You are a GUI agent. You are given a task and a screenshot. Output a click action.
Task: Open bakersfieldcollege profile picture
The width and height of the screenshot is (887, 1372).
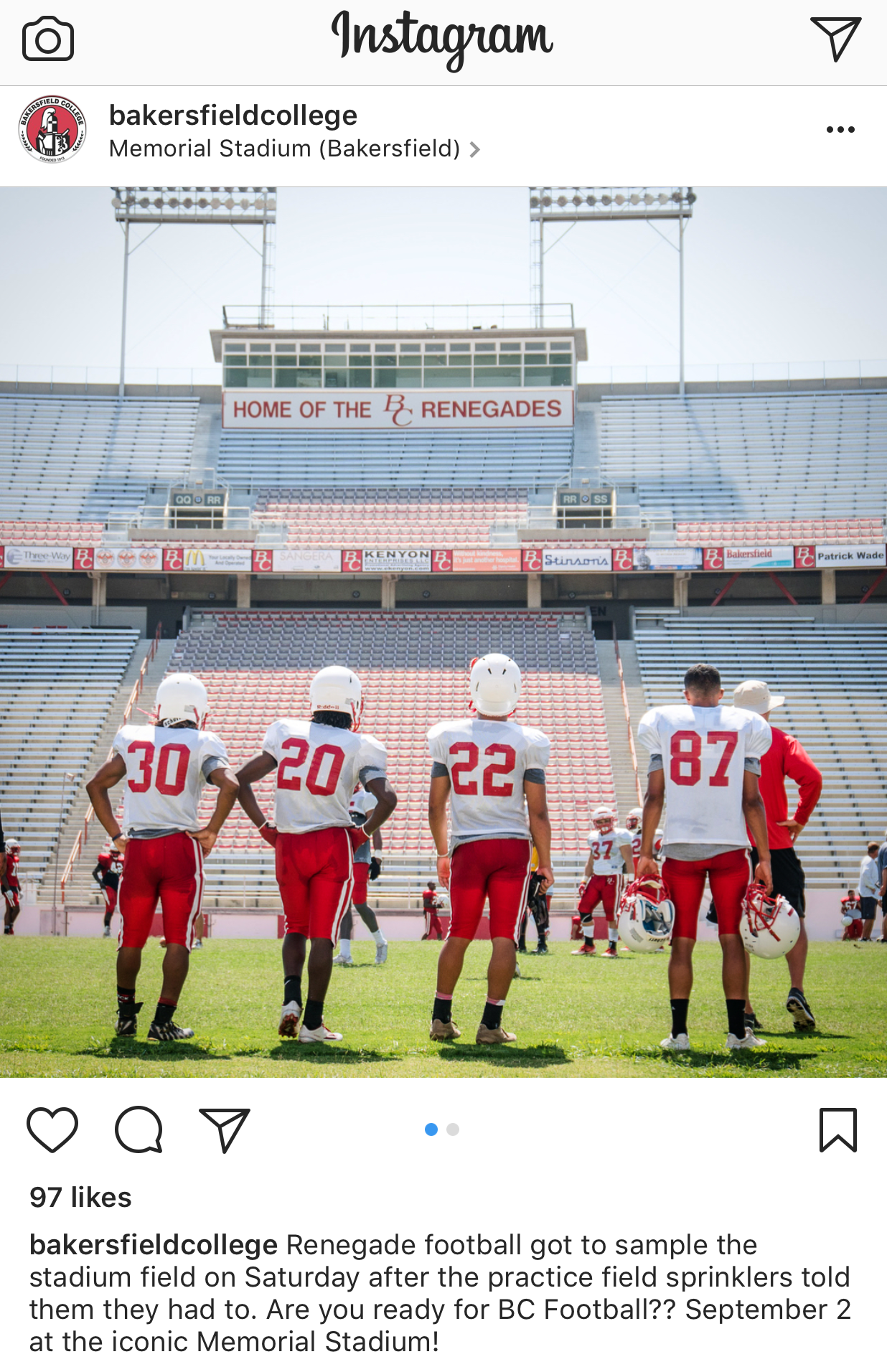tap(52, 130)
